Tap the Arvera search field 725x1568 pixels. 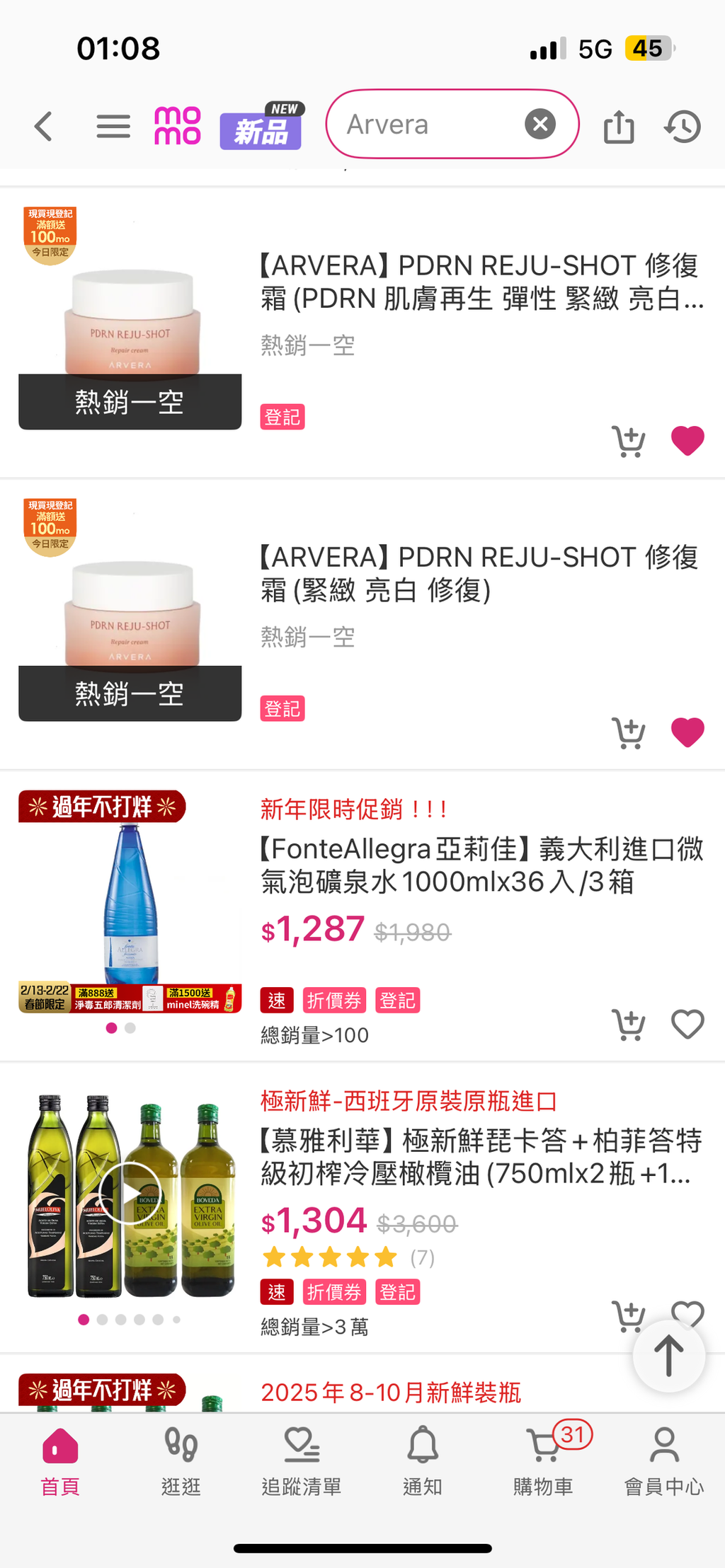pyautogui.click(x=425, y=125)
